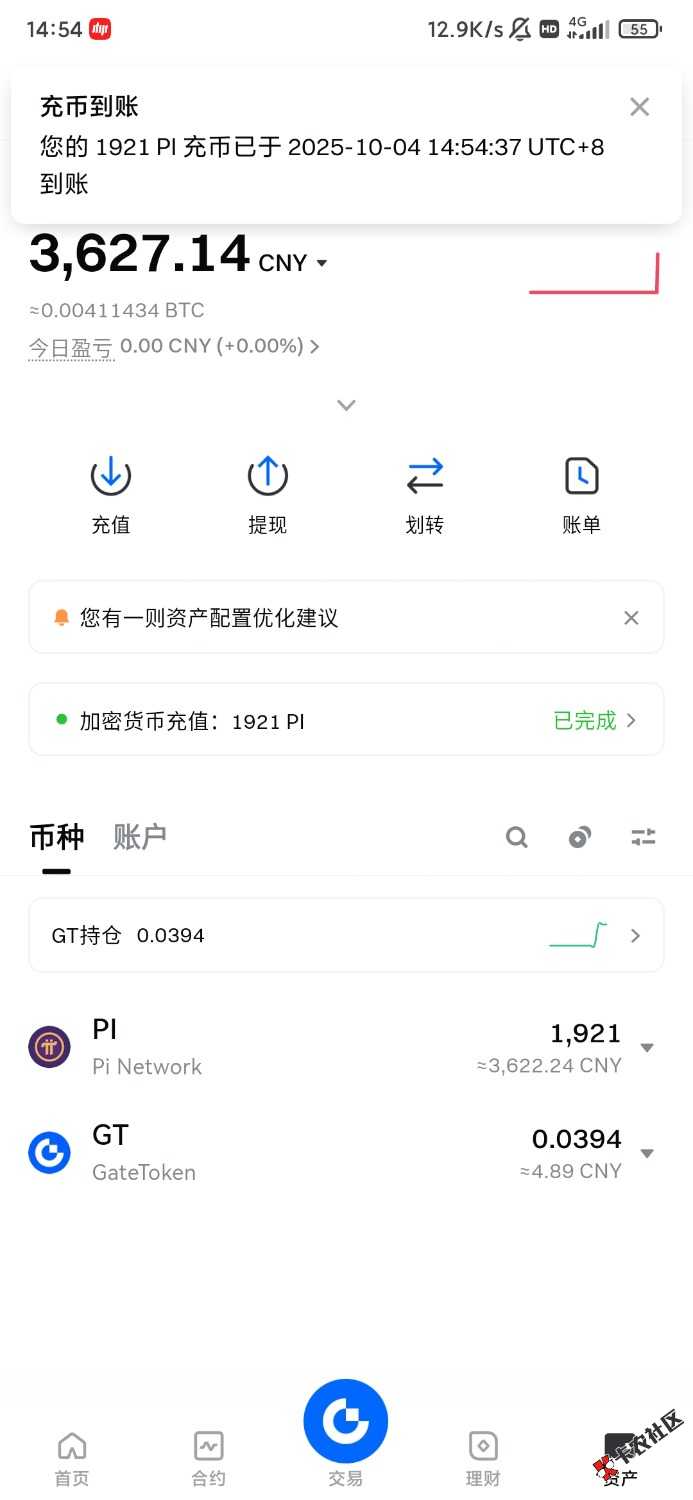View 今日盈亏 profit details

pyautogui.click(x=173, y=347)
